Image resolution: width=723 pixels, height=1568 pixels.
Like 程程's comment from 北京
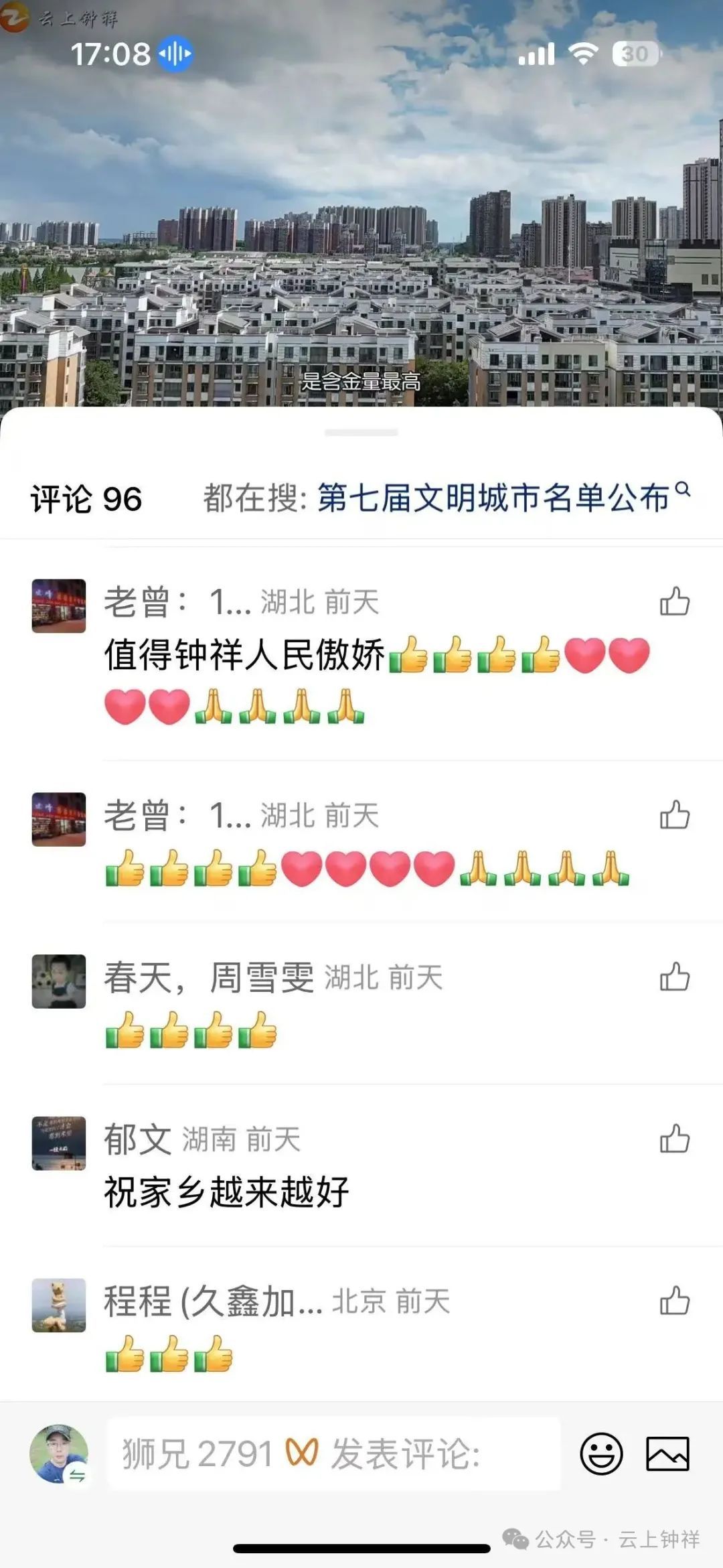point(674,1301)
